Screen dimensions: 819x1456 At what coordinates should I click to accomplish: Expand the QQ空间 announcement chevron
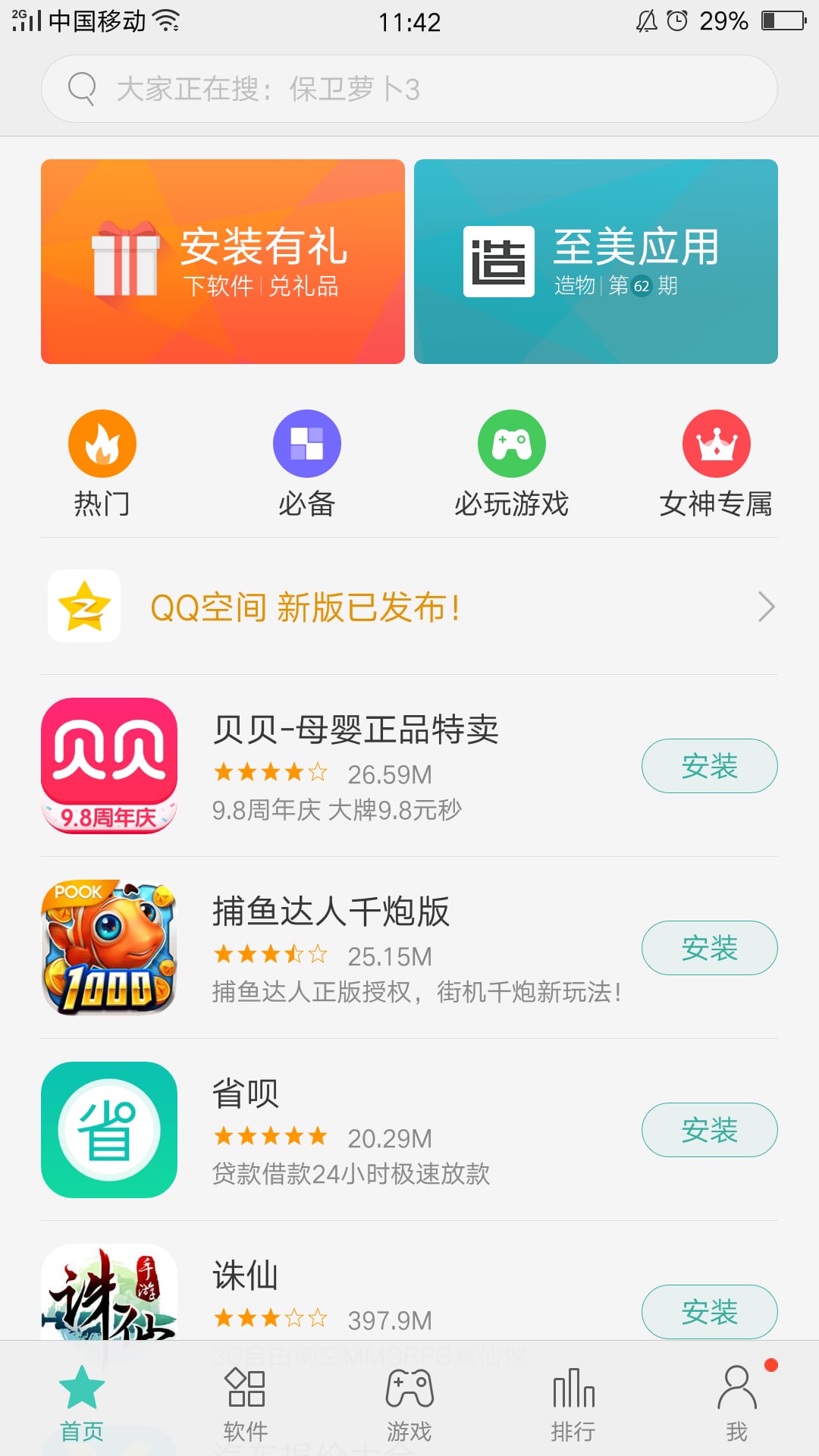767,607
